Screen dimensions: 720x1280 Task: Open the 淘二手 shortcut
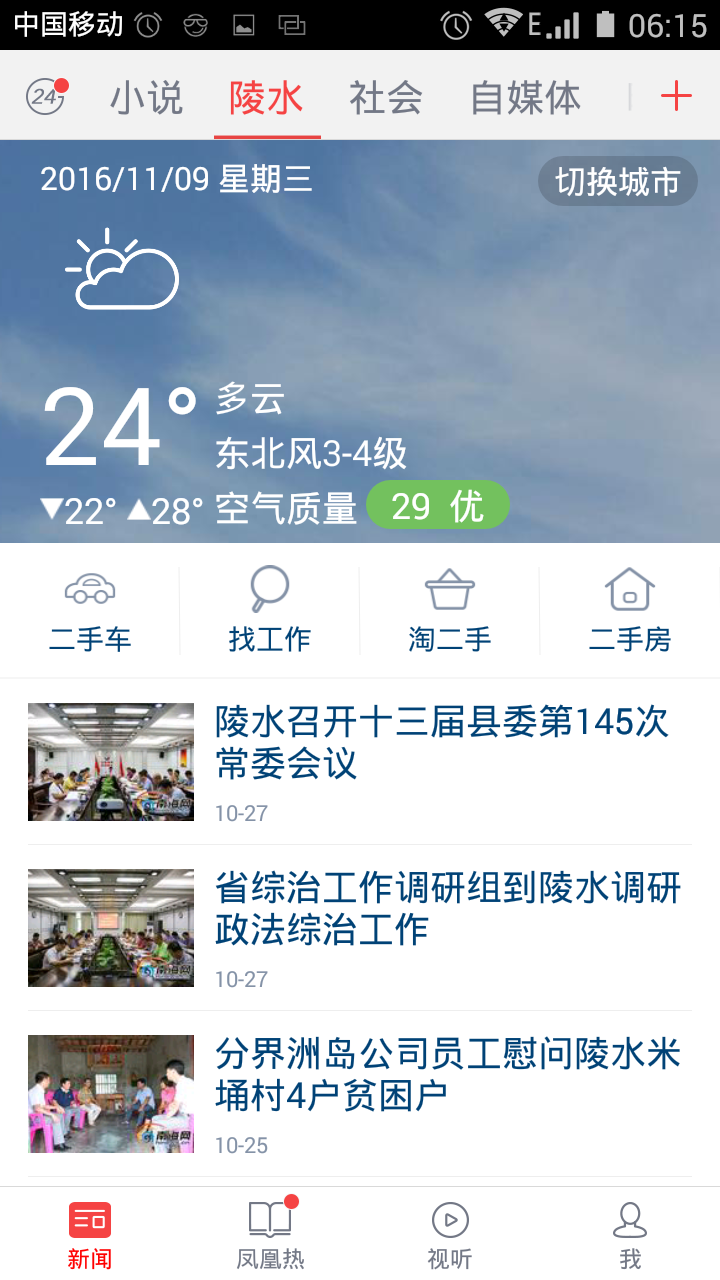point(450,611)
